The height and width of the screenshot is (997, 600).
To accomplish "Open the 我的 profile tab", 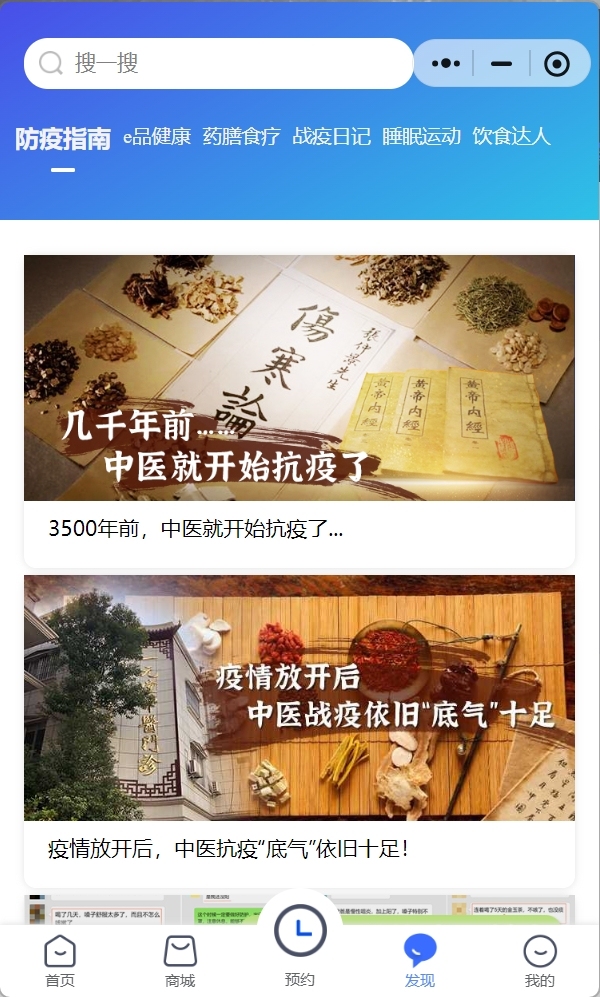I will click(x=540, y=960).
